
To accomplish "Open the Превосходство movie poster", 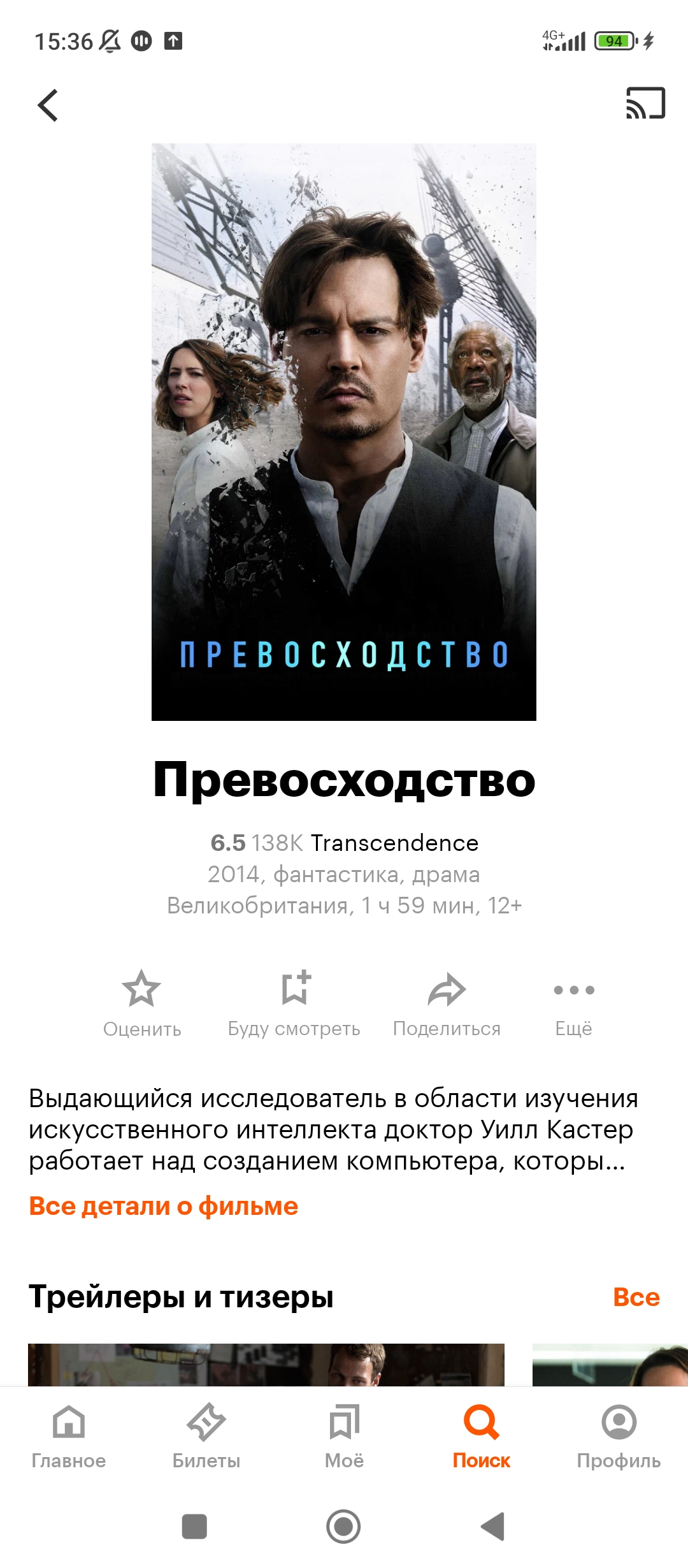I will [x=344, y=432].
